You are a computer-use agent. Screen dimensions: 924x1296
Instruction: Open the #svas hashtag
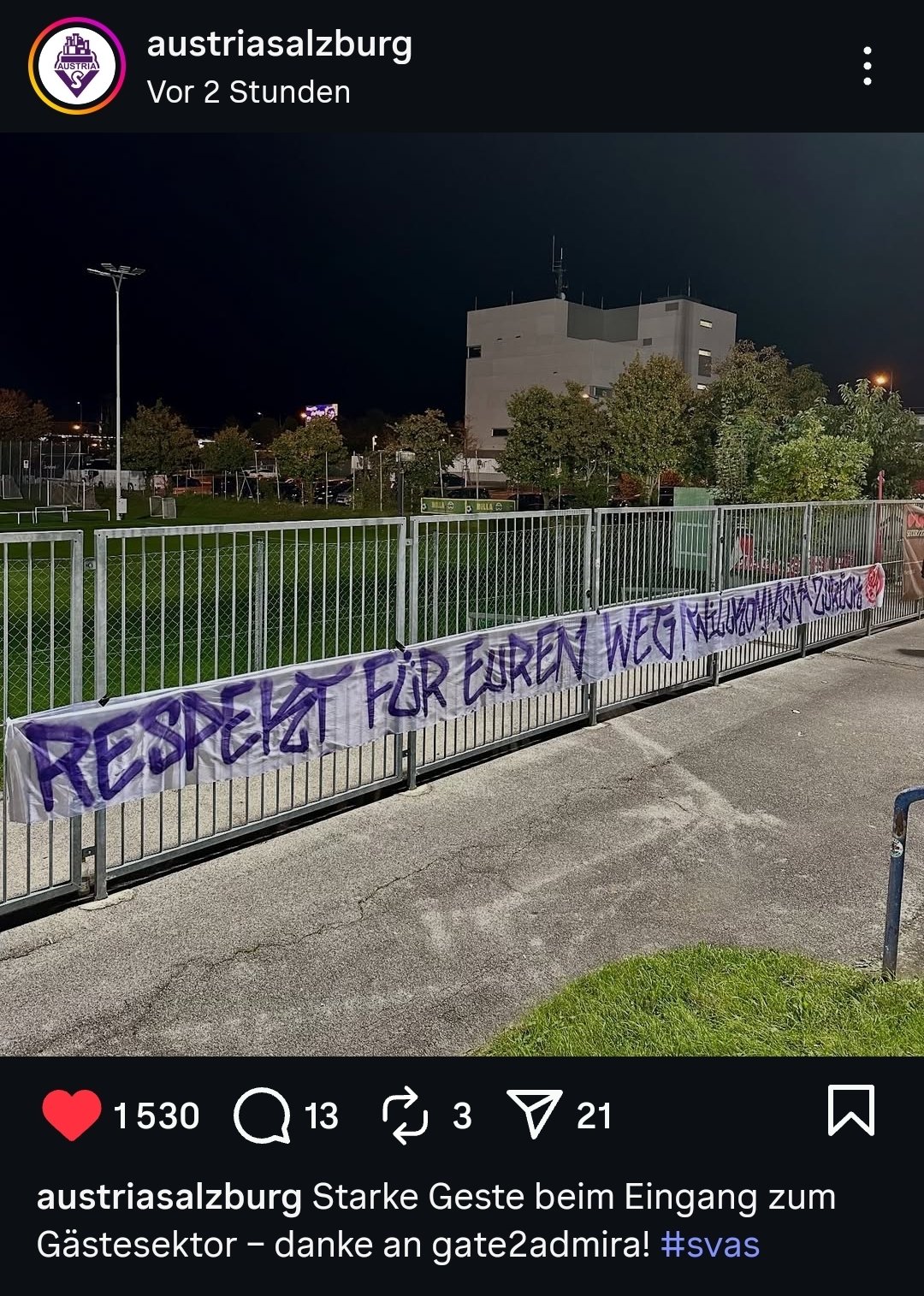[x=710, y=1244]
